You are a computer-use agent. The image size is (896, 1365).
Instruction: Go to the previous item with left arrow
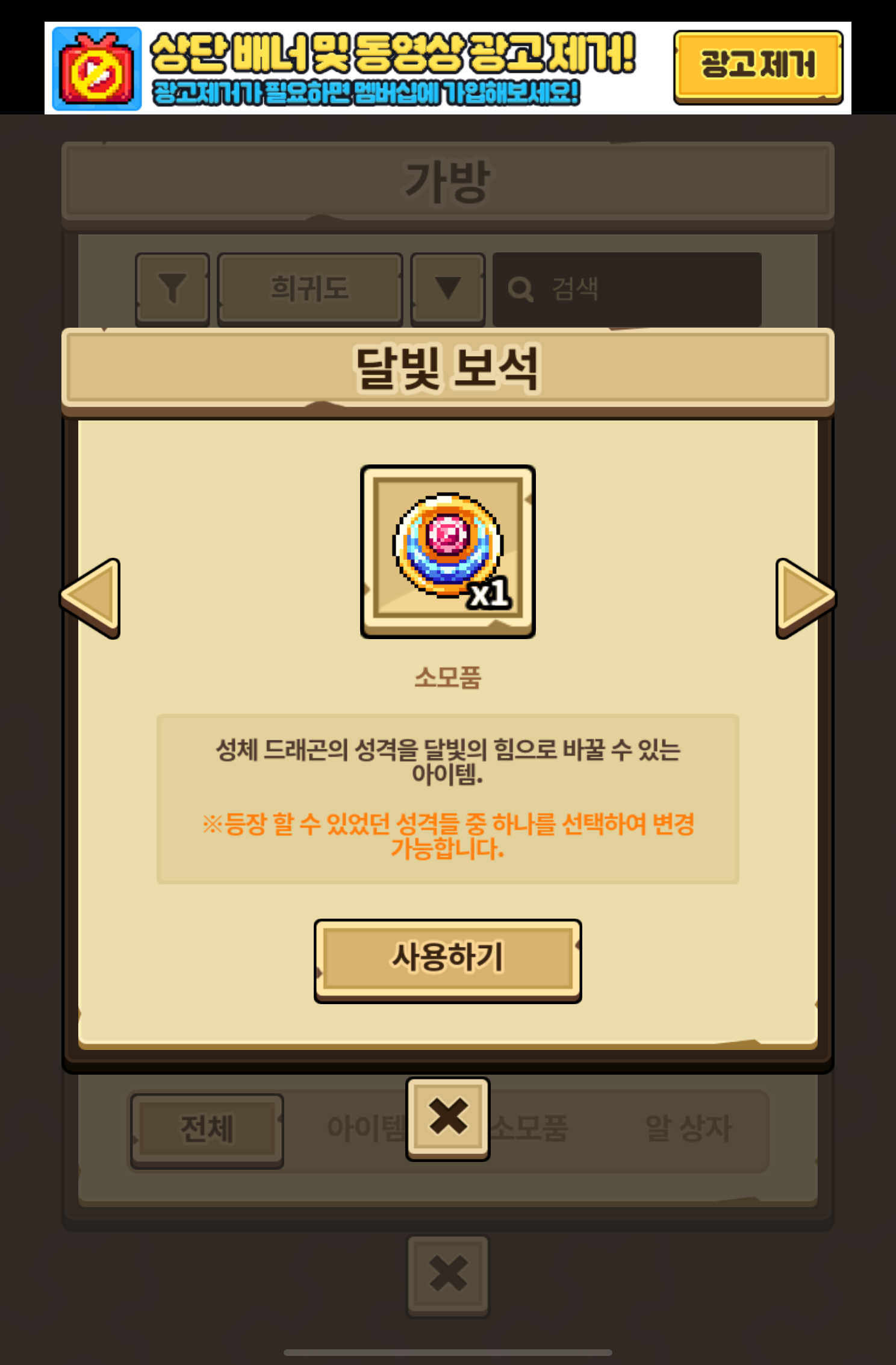[92, 598]
